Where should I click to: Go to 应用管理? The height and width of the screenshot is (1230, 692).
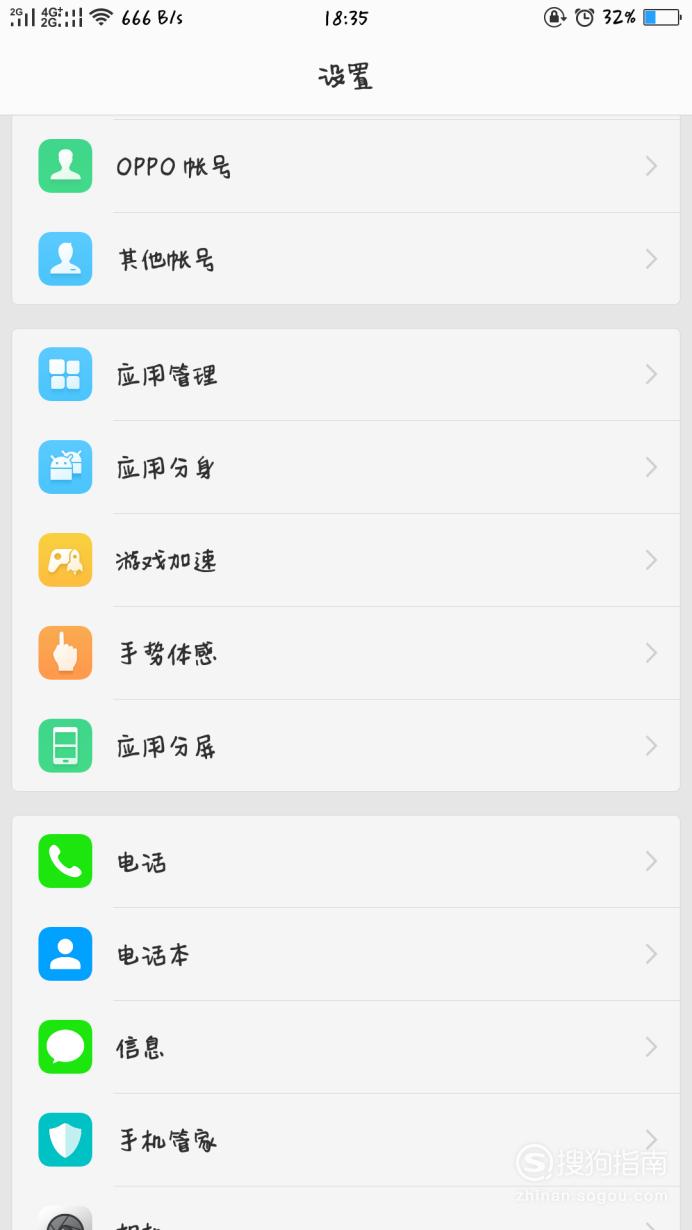[x=346, y=374]
